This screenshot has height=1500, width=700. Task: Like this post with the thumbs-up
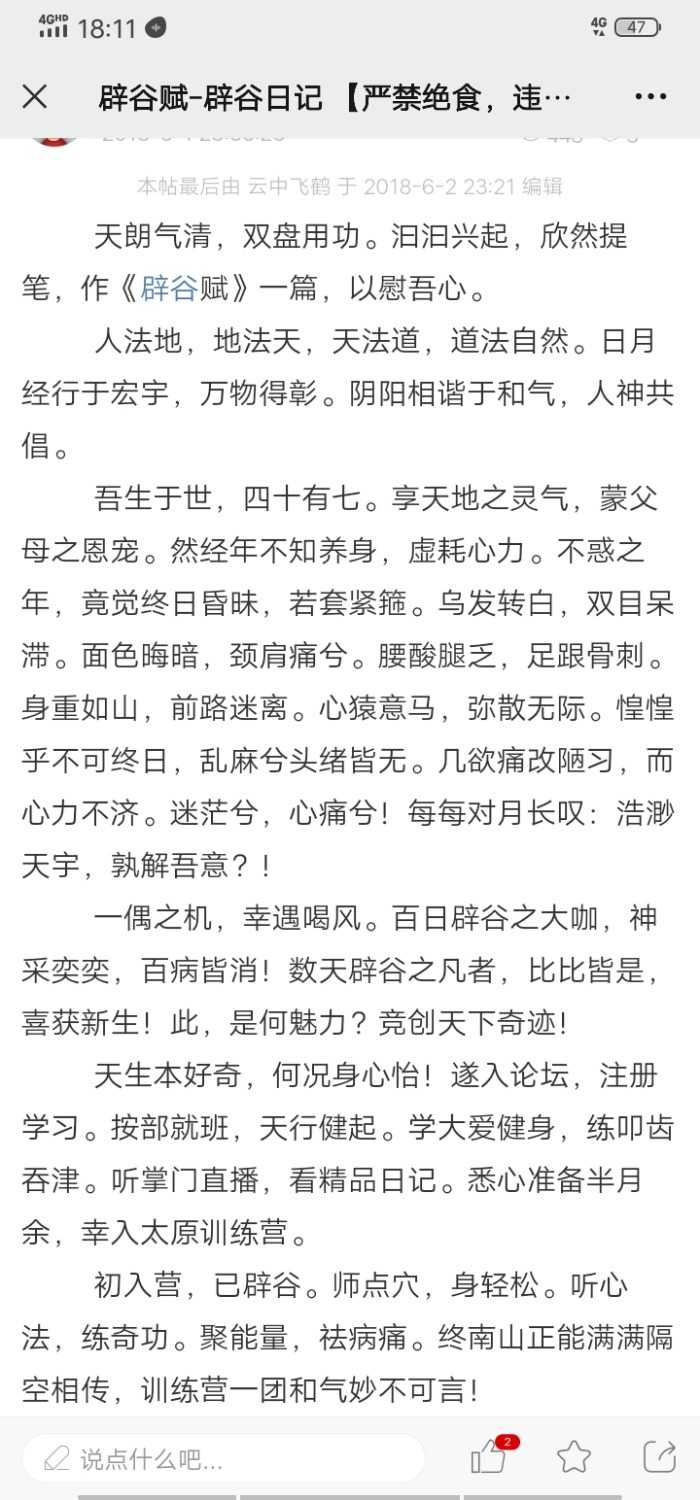point(489,1458)
